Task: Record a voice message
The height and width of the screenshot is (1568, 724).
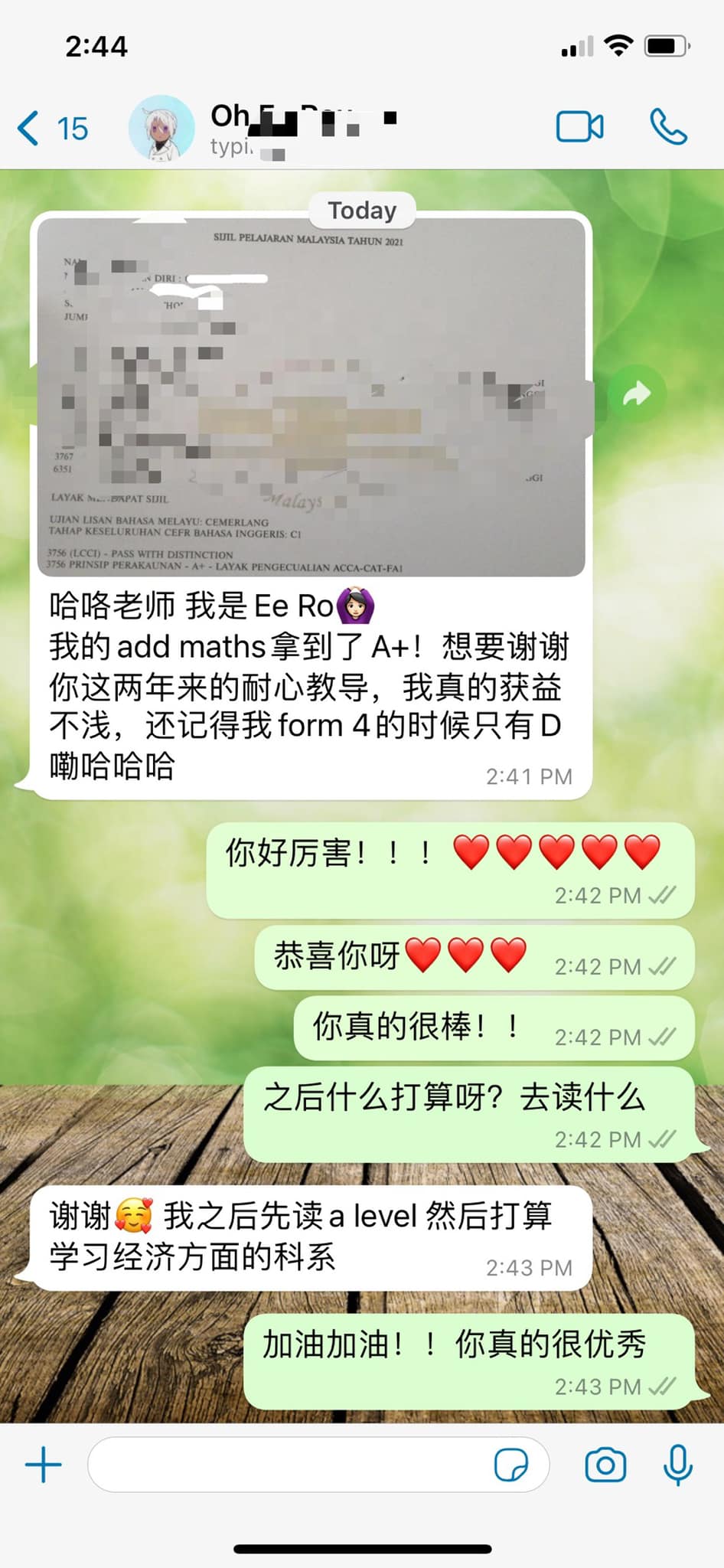Action: 678,1465
